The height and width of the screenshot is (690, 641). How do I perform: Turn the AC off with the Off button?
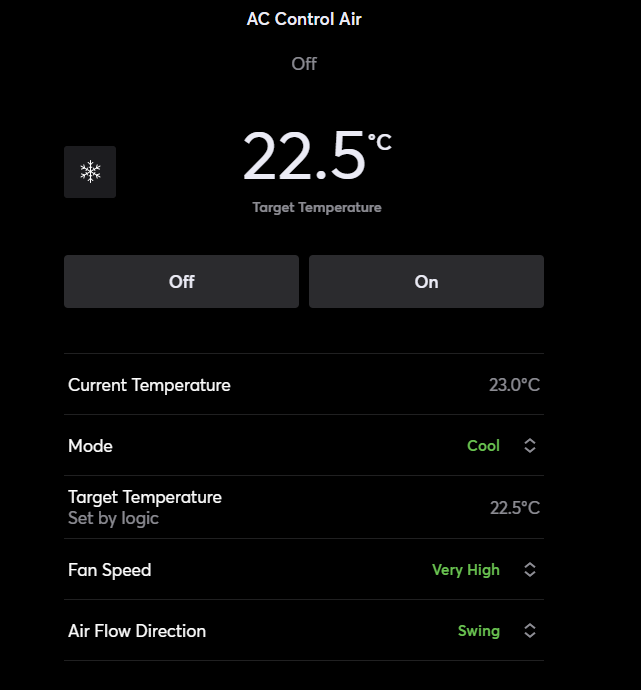click(181, 282)
